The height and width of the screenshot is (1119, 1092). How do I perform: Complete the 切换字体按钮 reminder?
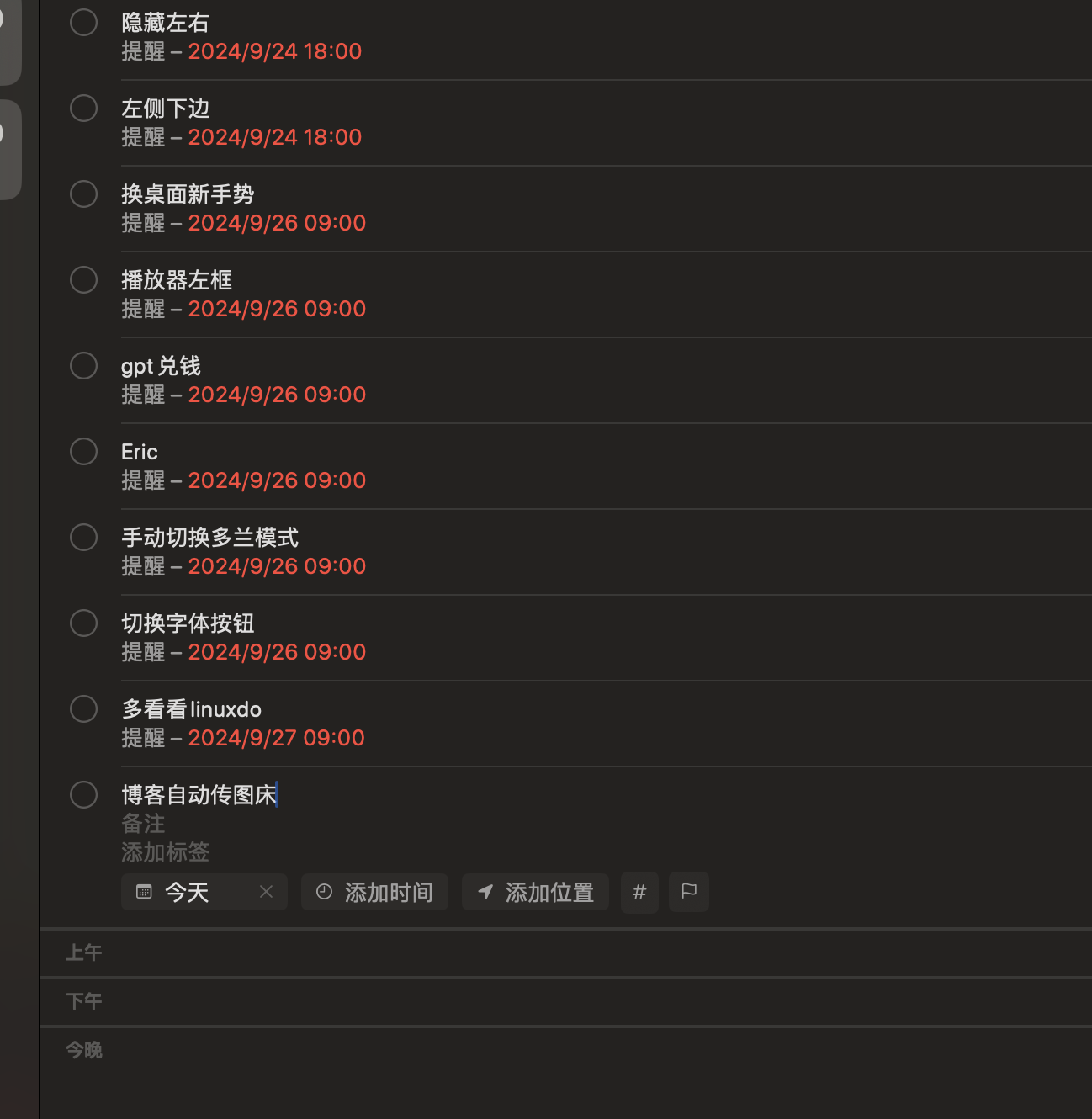[83, 623]
